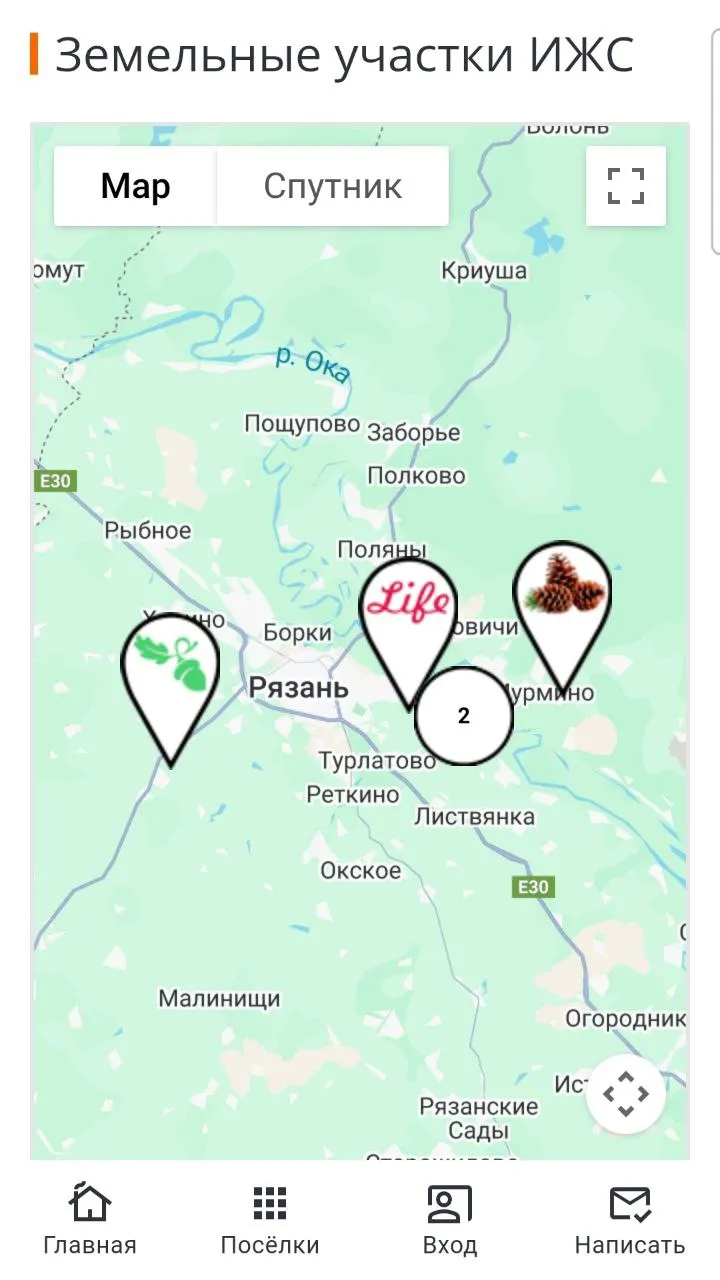Expand the cluster marker showing 2
The image size is (720, 1280).
tap(463, 716)
